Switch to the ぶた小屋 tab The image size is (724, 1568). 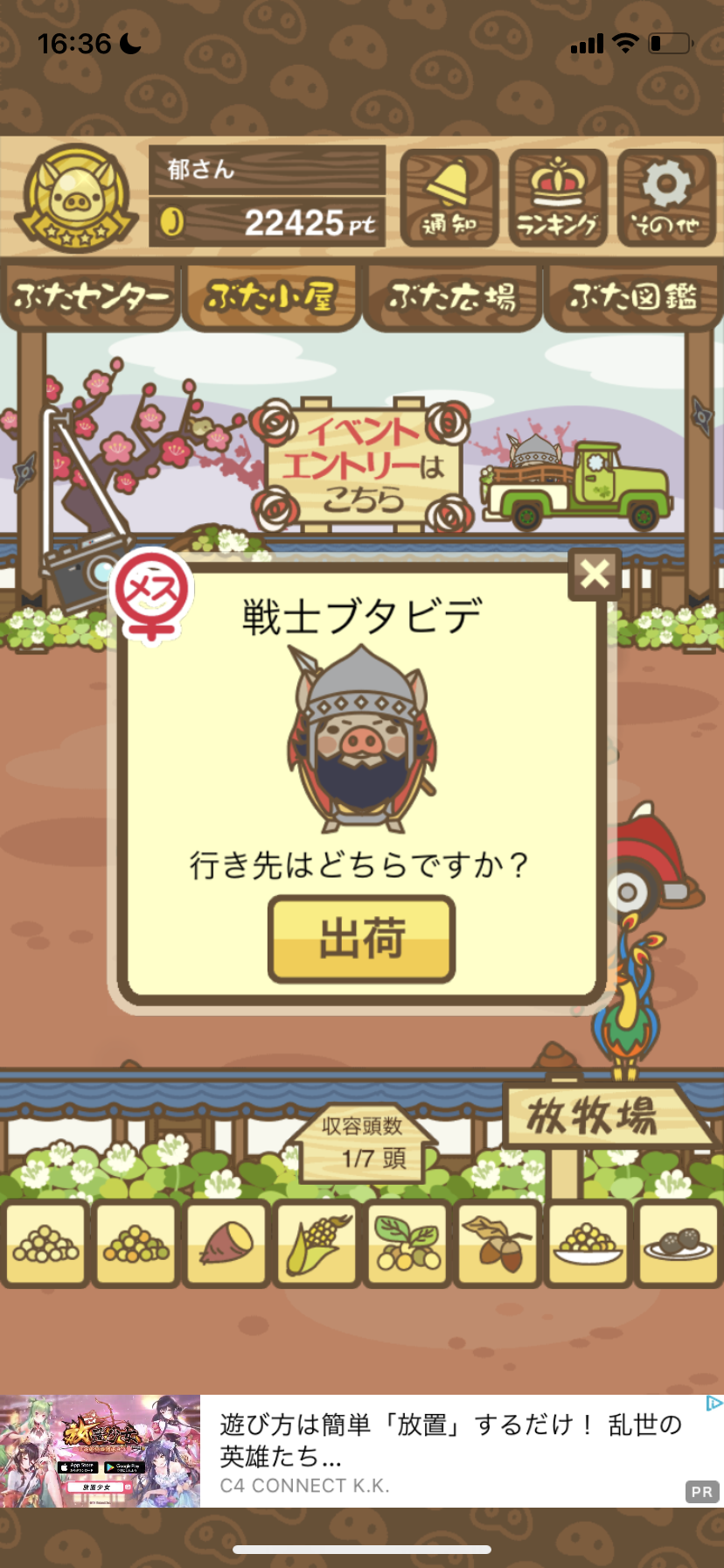click(271, 297)
